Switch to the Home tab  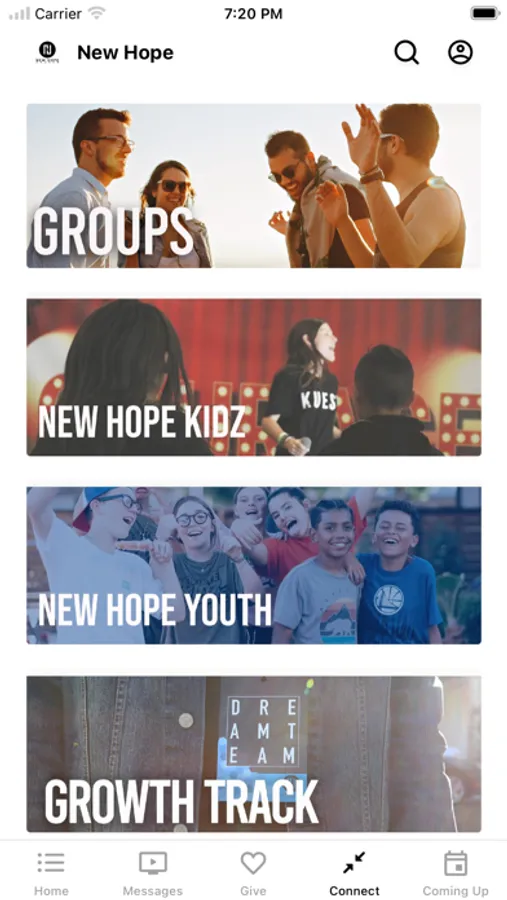pyautogui.click(x=51, y=874)
